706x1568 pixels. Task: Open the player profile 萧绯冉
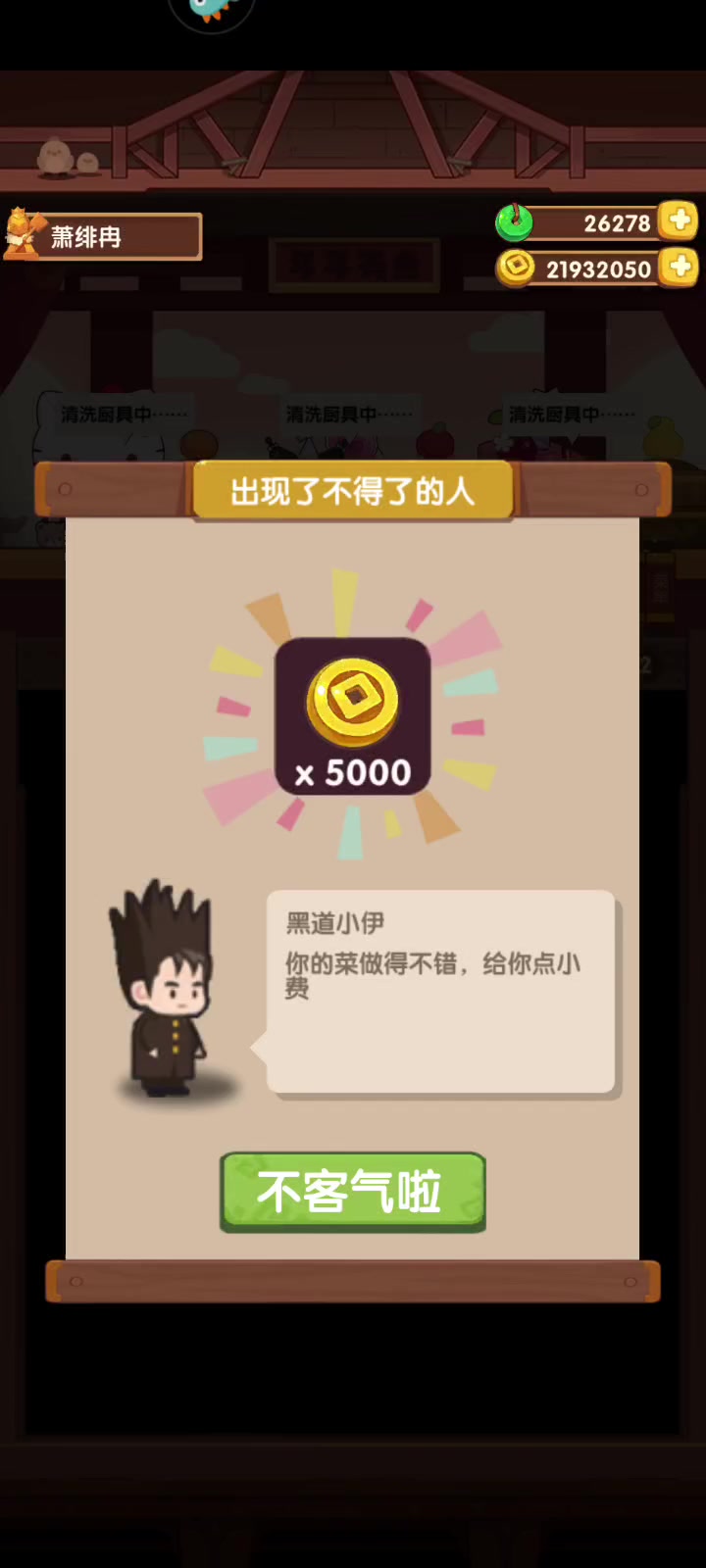(103, 236)
